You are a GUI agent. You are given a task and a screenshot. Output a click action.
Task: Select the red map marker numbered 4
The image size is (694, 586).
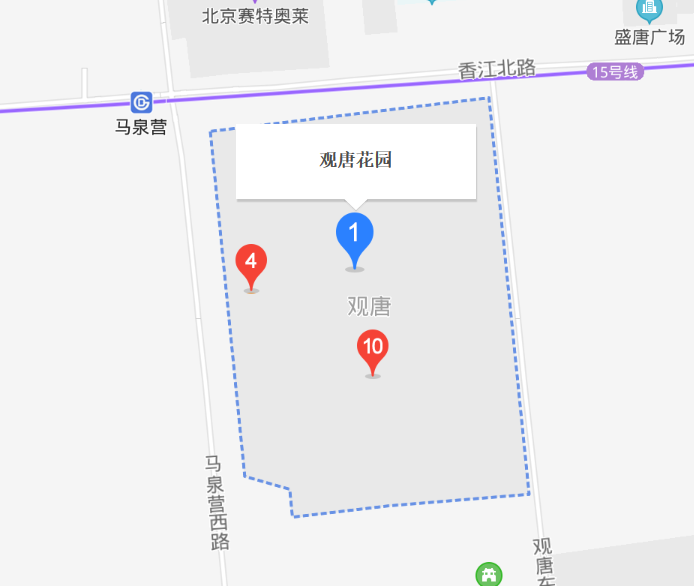(251, 264)
